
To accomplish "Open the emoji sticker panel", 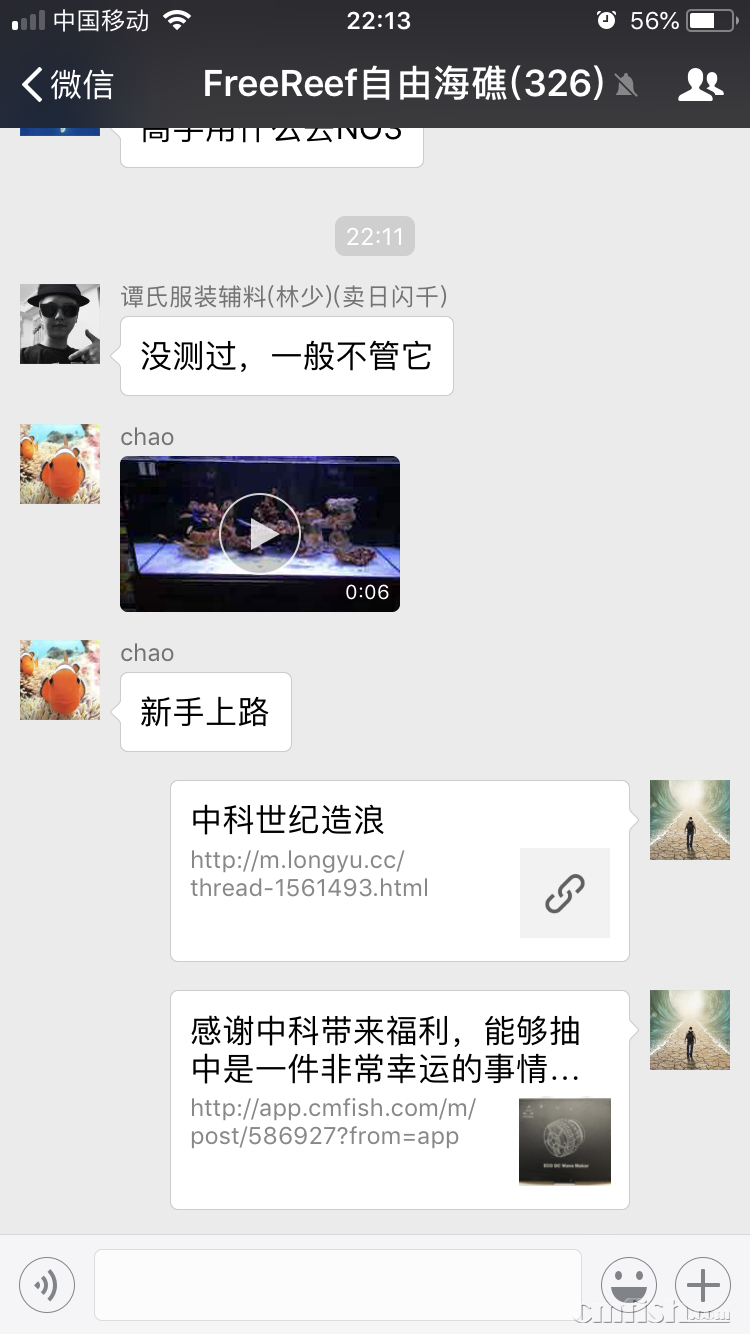I will pyautogui.click(x=629, y=1284).
